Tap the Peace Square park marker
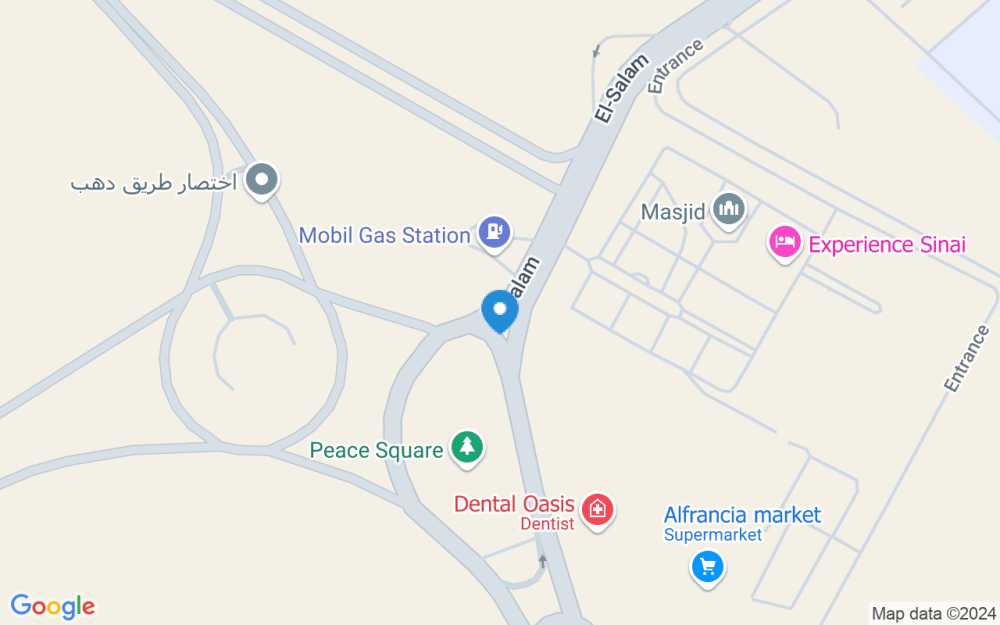1000x625 pixels. 466,448
